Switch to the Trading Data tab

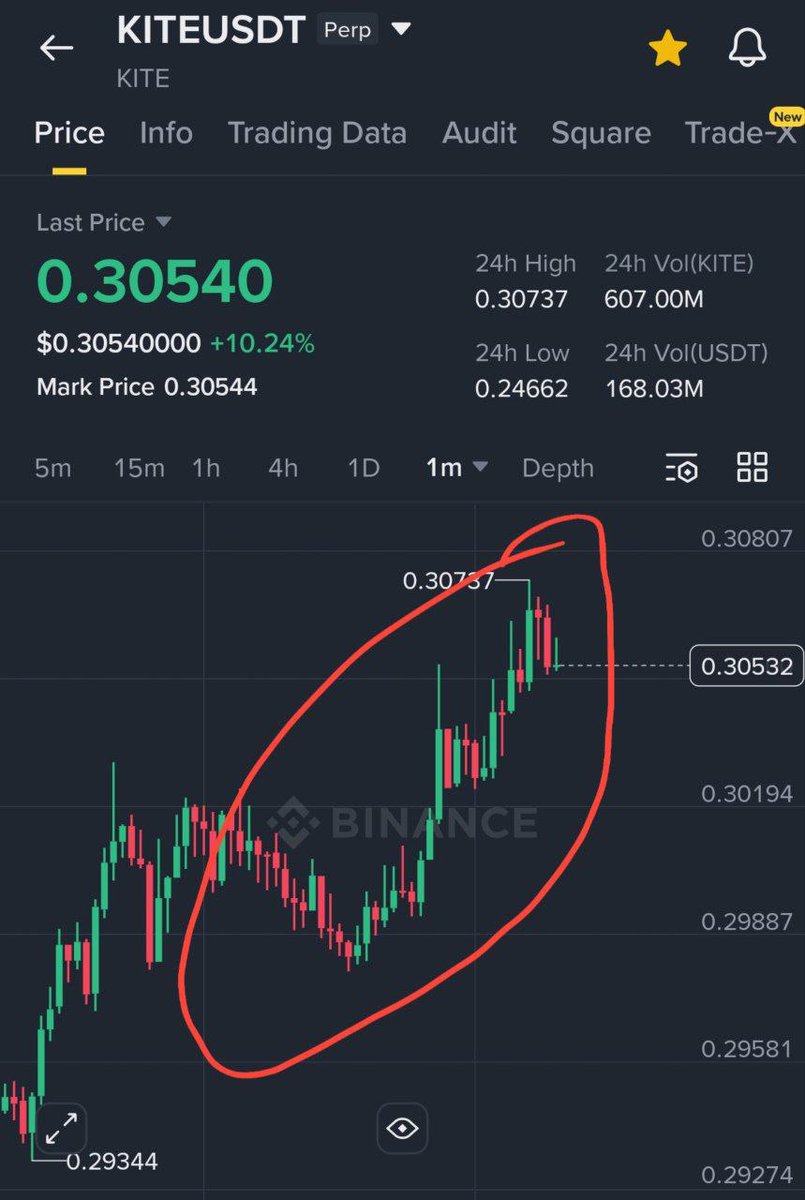tap(317, 133)
